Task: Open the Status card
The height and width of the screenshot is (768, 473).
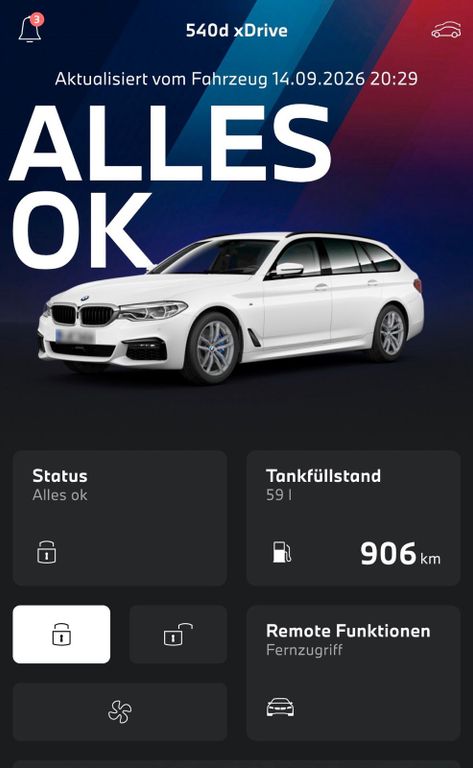Action: click(x=120, y=518)
